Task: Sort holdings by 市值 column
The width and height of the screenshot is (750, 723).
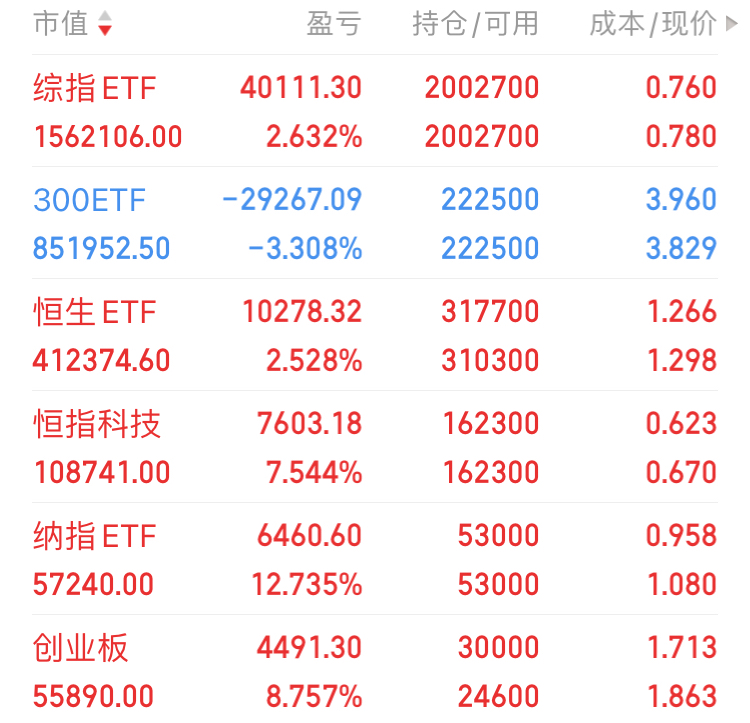Action: tap(73, 24)
